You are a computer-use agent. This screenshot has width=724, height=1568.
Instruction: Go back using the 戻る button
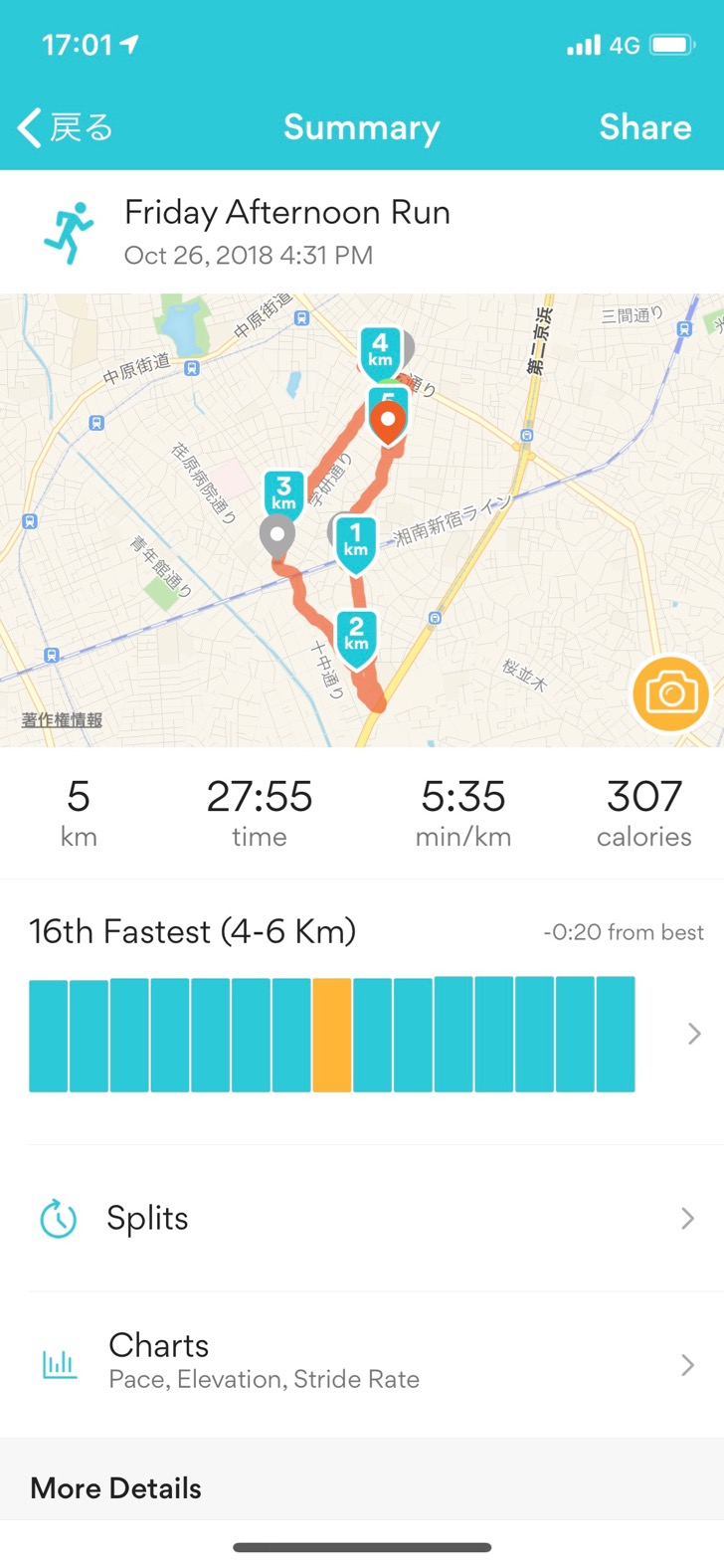point(66,128)
